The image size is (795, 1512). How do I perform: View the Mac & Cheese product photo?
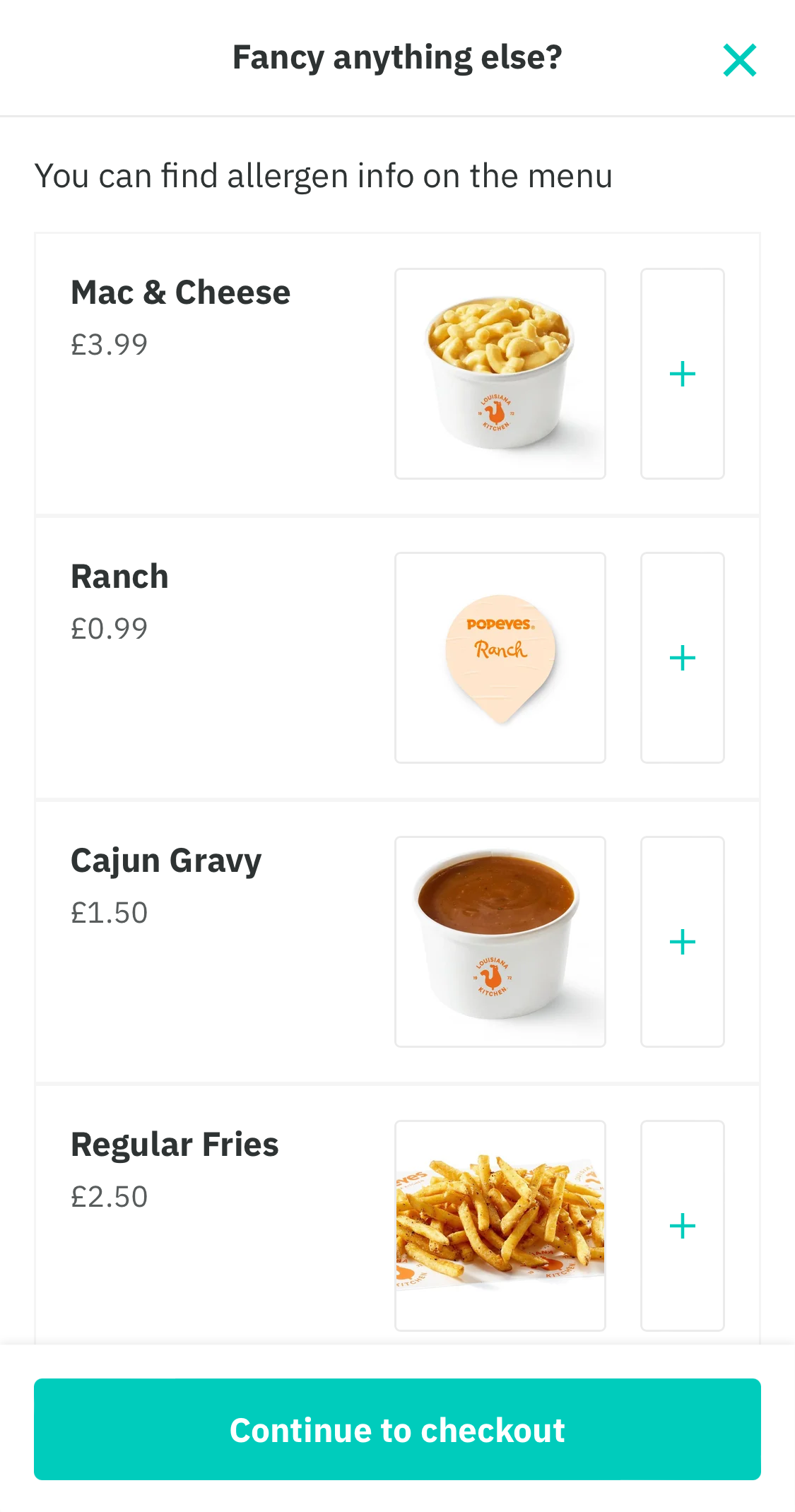click(500, 373)
